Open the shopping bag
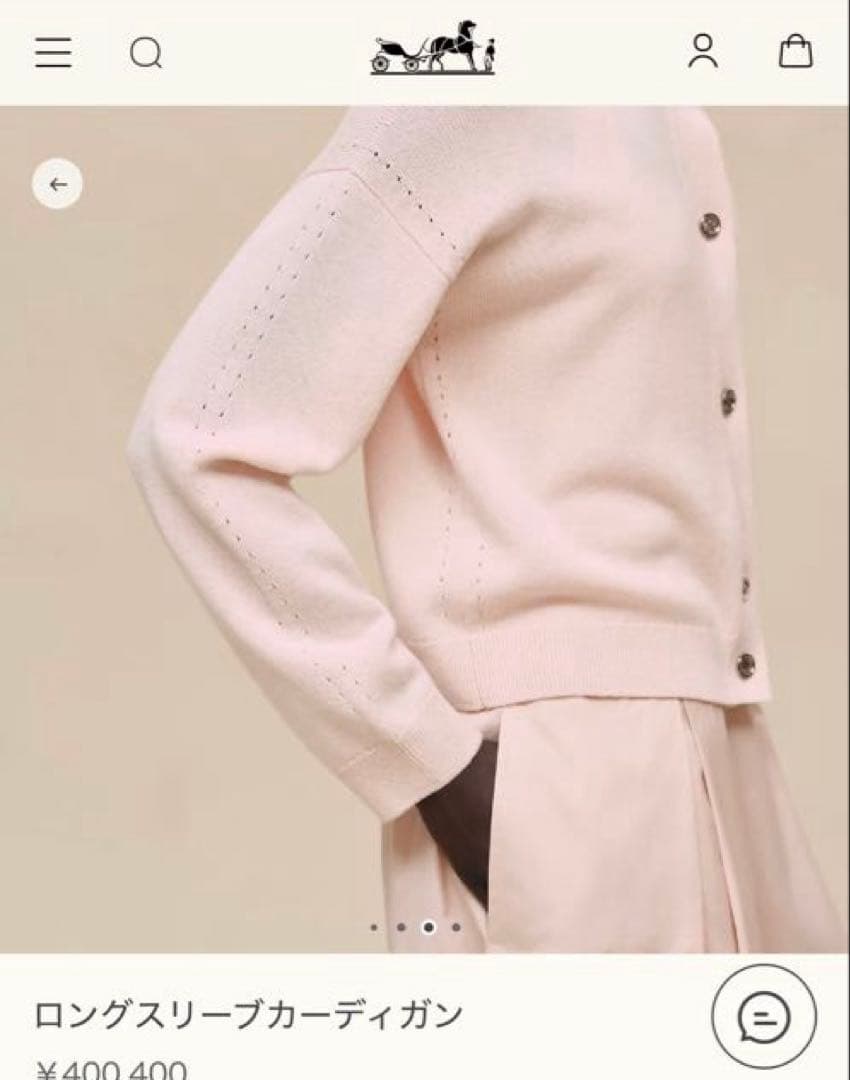 795,52
